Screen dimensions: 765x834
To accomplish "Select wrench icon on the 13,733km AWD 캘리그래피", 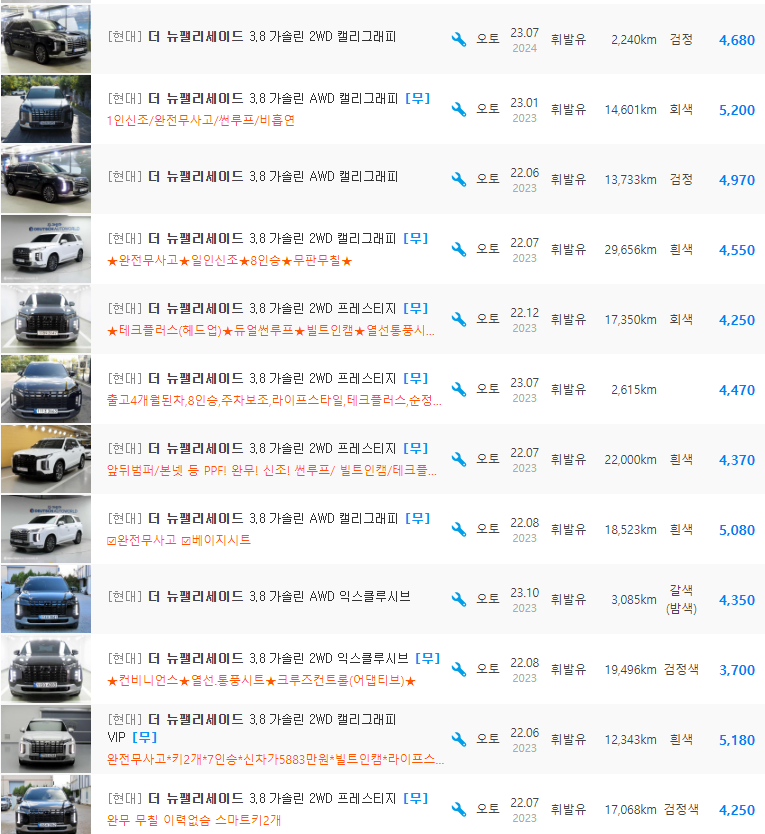I will pos(458,180).
